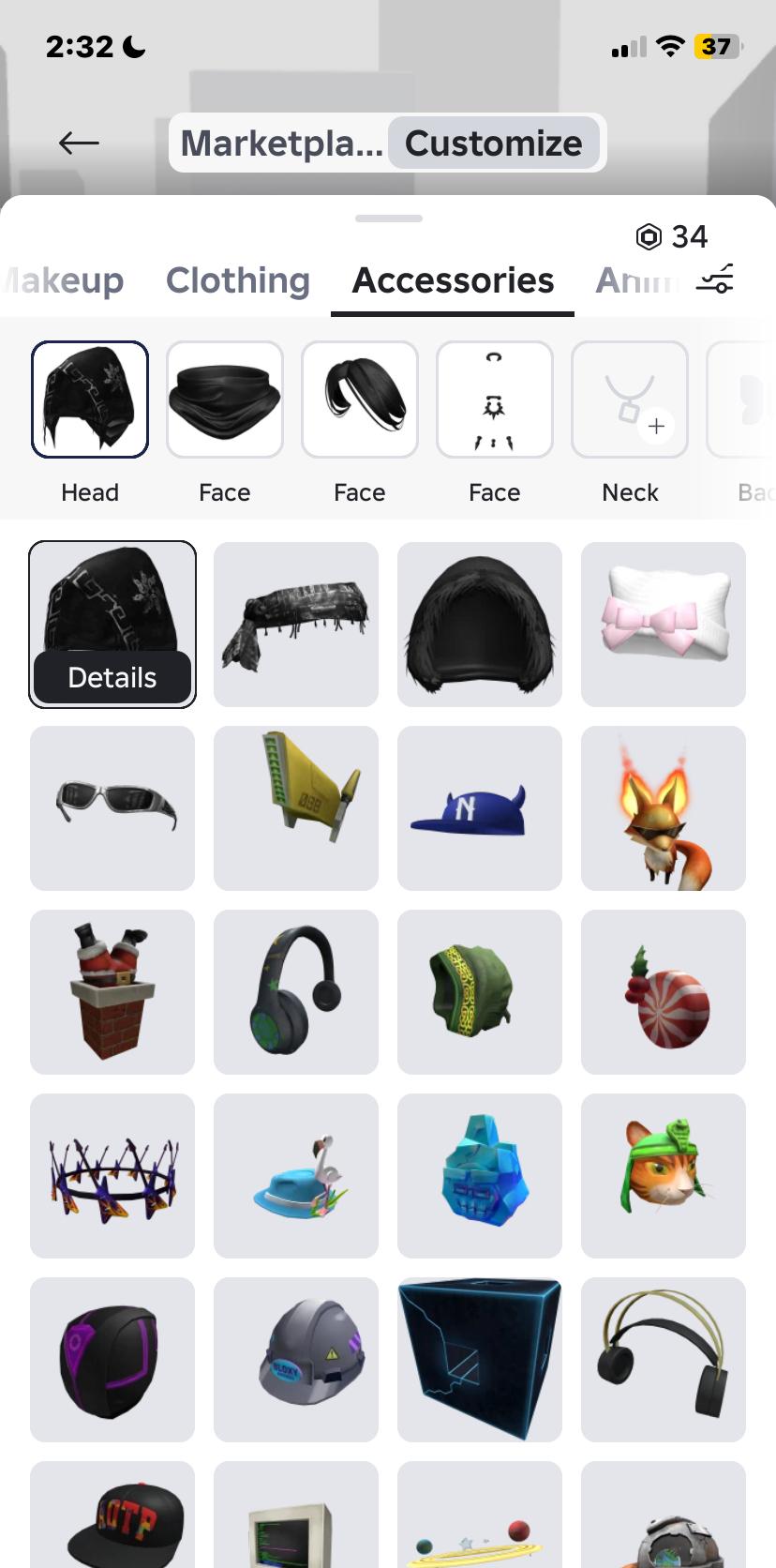Equip the silver sunglasses

[112, 808]
